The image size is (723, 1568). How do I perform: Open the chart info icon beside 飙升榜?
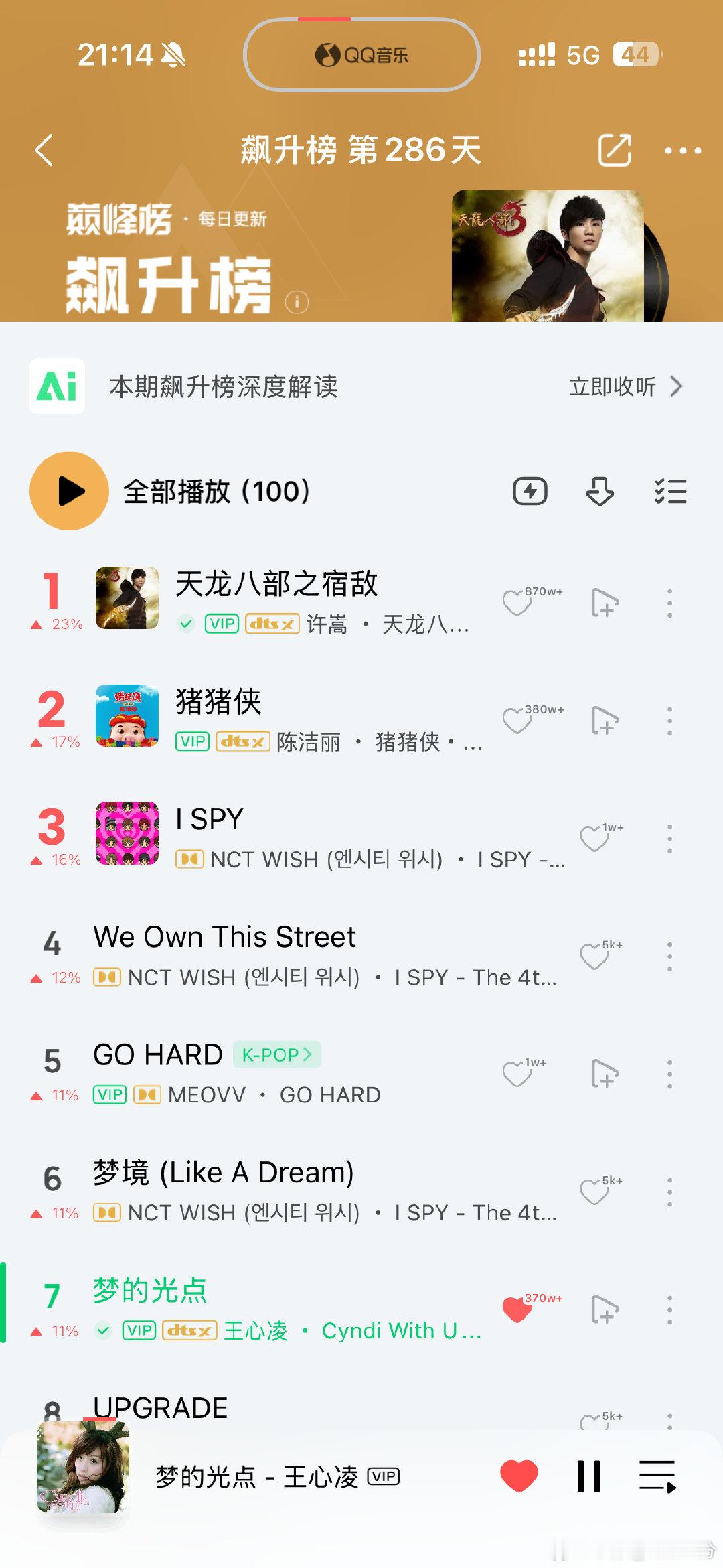click(x=297, y=302)
